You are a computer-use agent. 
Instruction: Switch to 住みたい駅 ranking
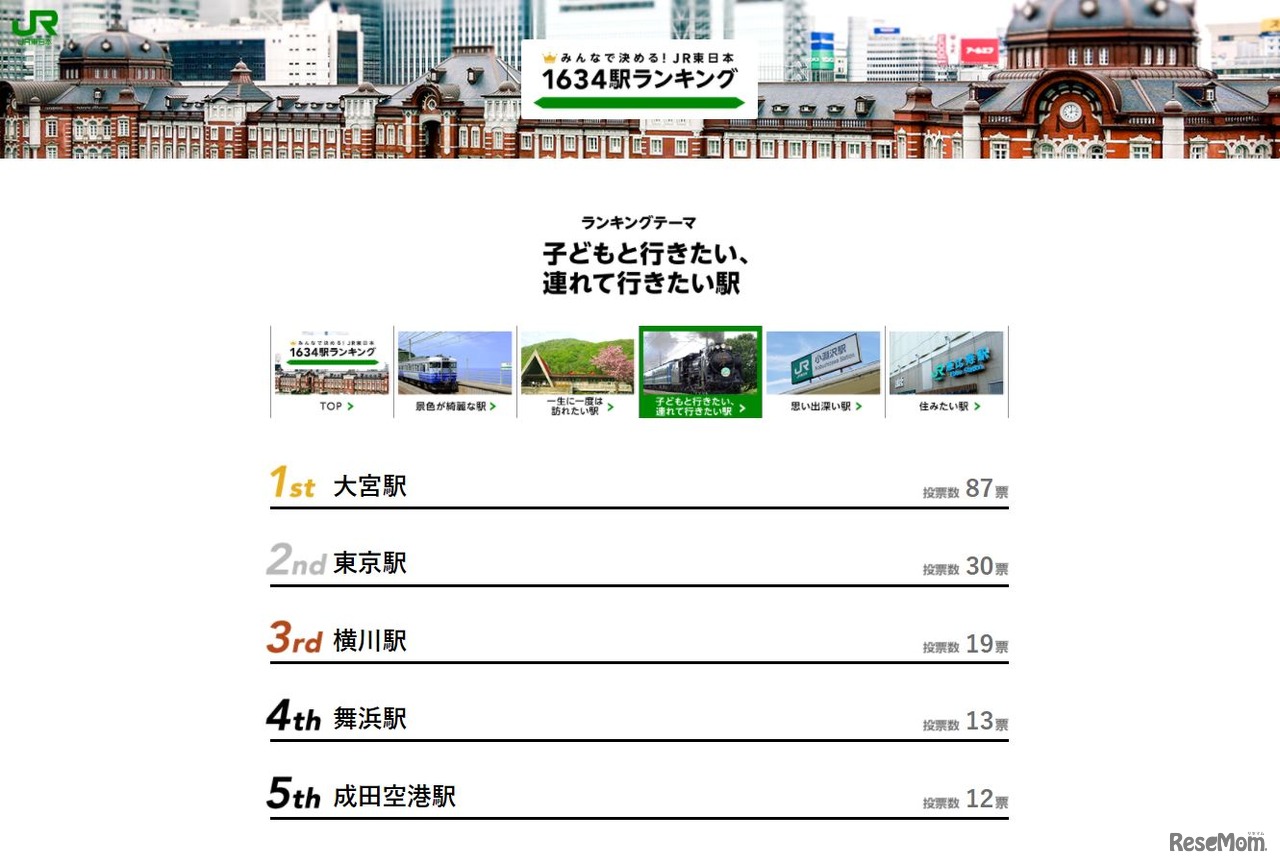click(946, 372)
